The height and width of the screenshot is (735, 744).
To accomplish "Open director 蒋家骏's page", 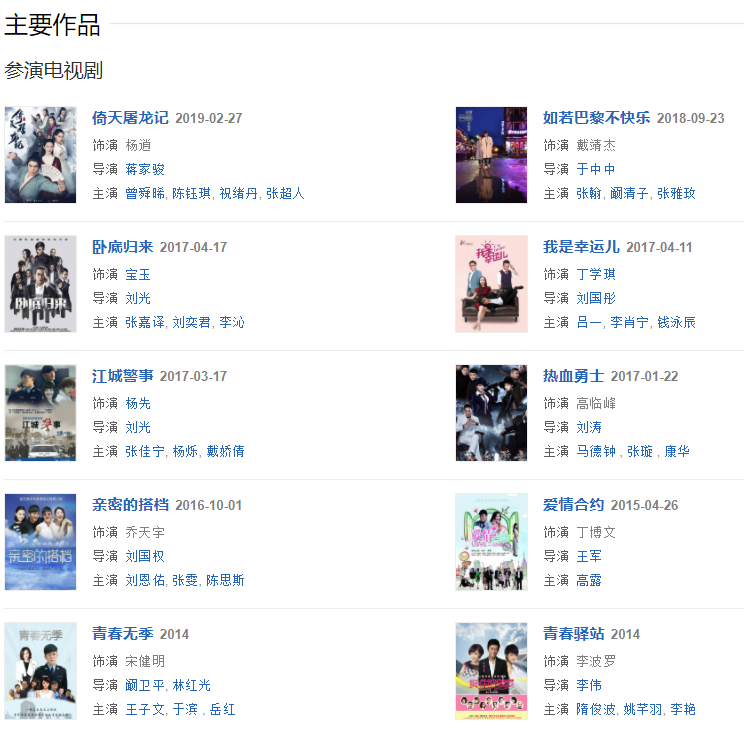I will [x=145, y=169].
